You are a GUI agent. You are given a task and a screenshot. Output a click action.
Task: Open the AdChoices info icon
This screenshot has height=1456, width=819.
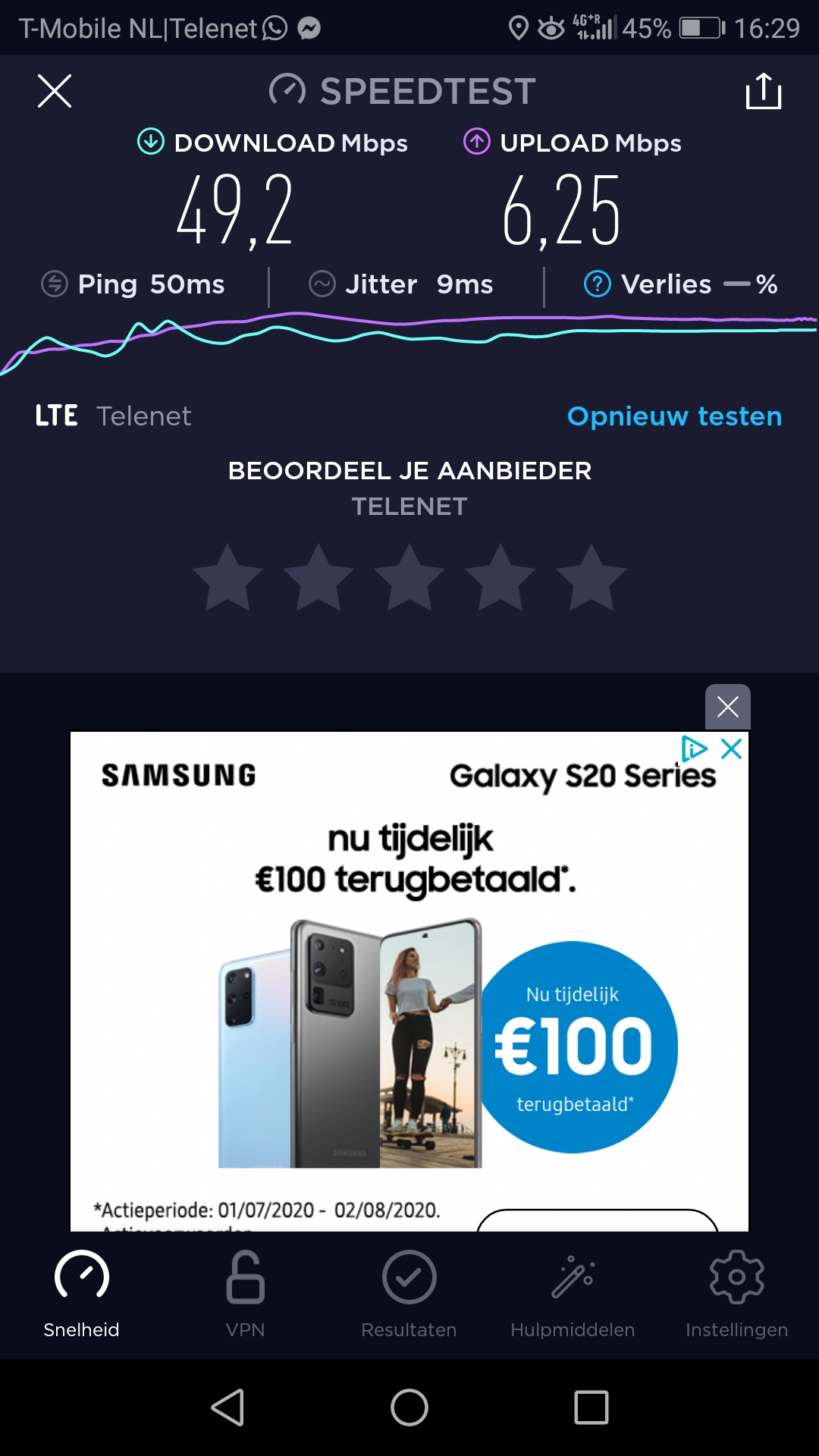pyautogui.click(x=694, y=749)
